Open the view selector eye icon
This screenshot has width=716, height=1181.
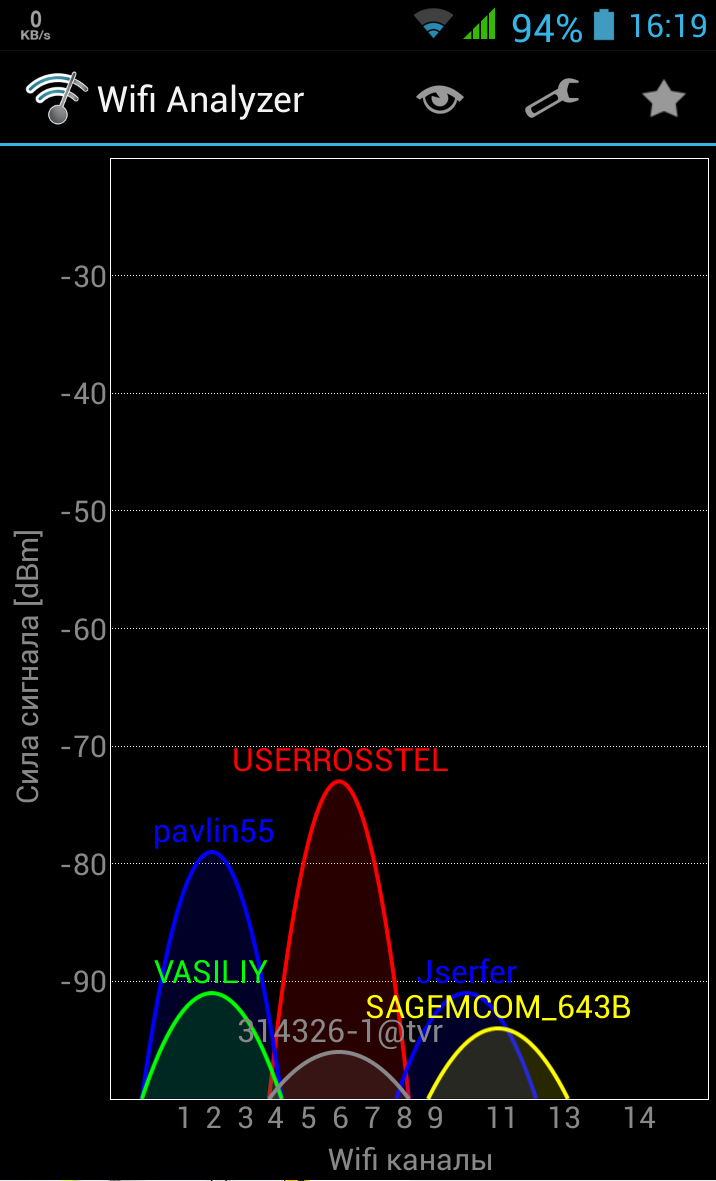click(440, 99)
